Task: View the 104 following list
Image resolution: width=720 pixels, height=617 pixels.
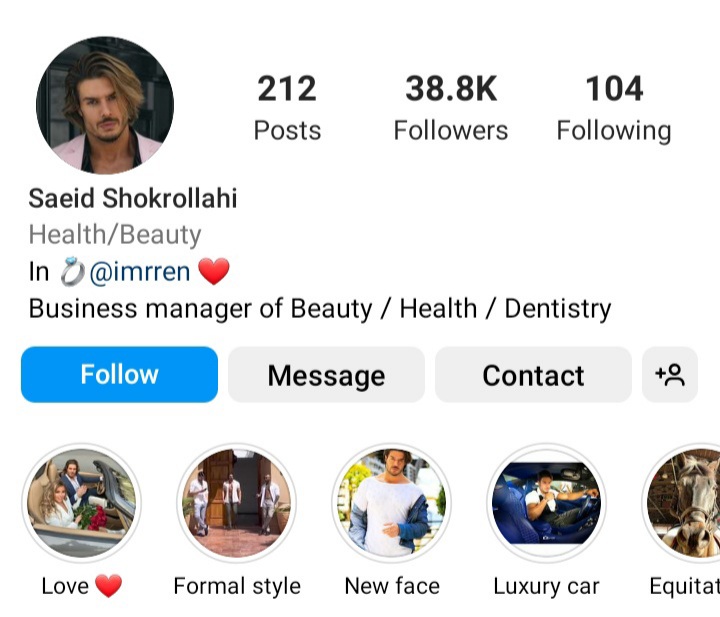Action: click(613, 108)
